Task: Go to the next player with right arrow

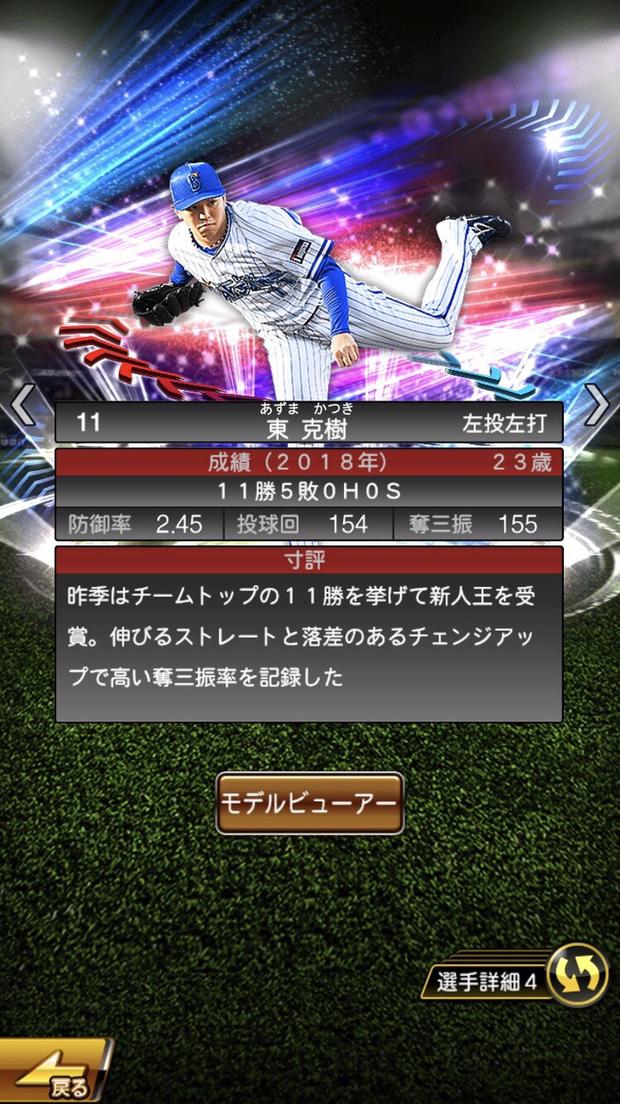Action: [597, 405]
